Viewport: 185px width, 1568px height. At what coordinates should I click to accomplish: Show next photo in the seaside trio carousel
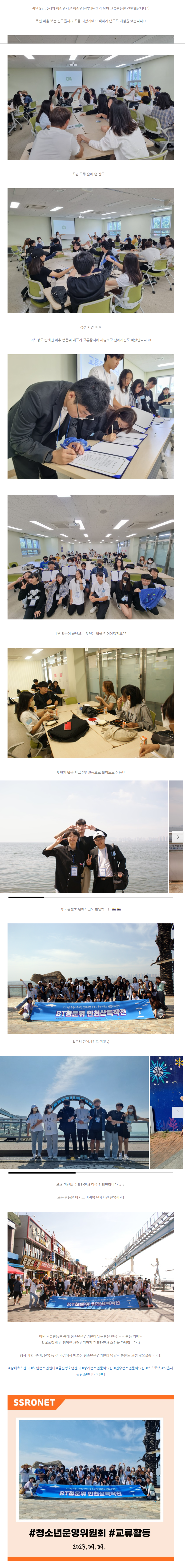(177, 836)
